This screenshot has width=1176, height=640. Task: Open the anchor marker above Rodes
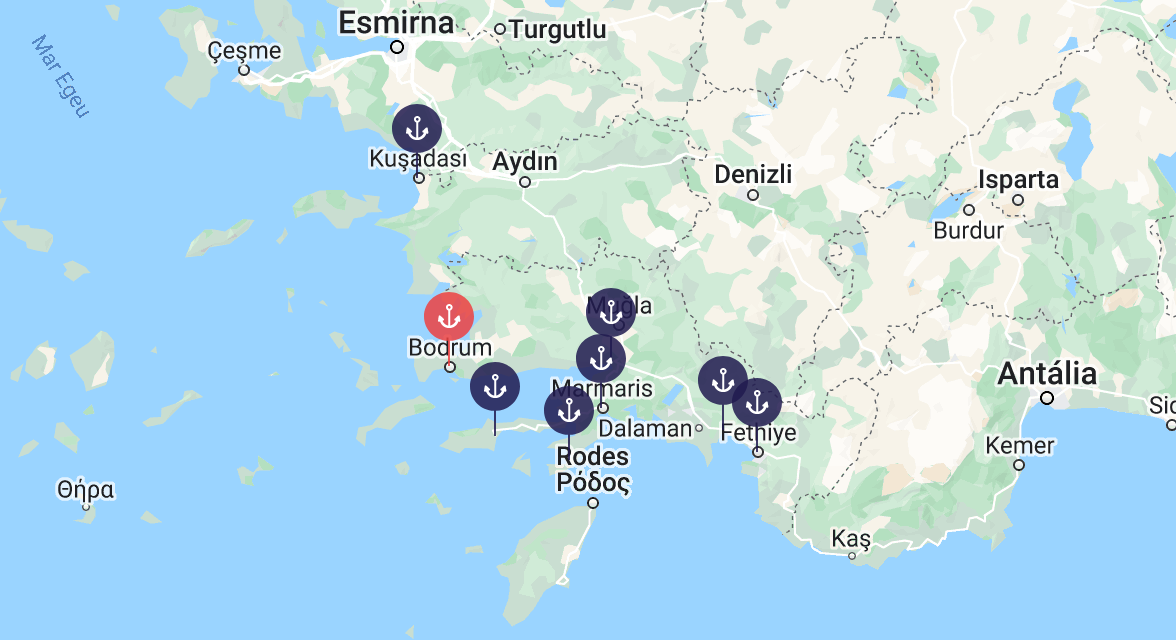568,410
